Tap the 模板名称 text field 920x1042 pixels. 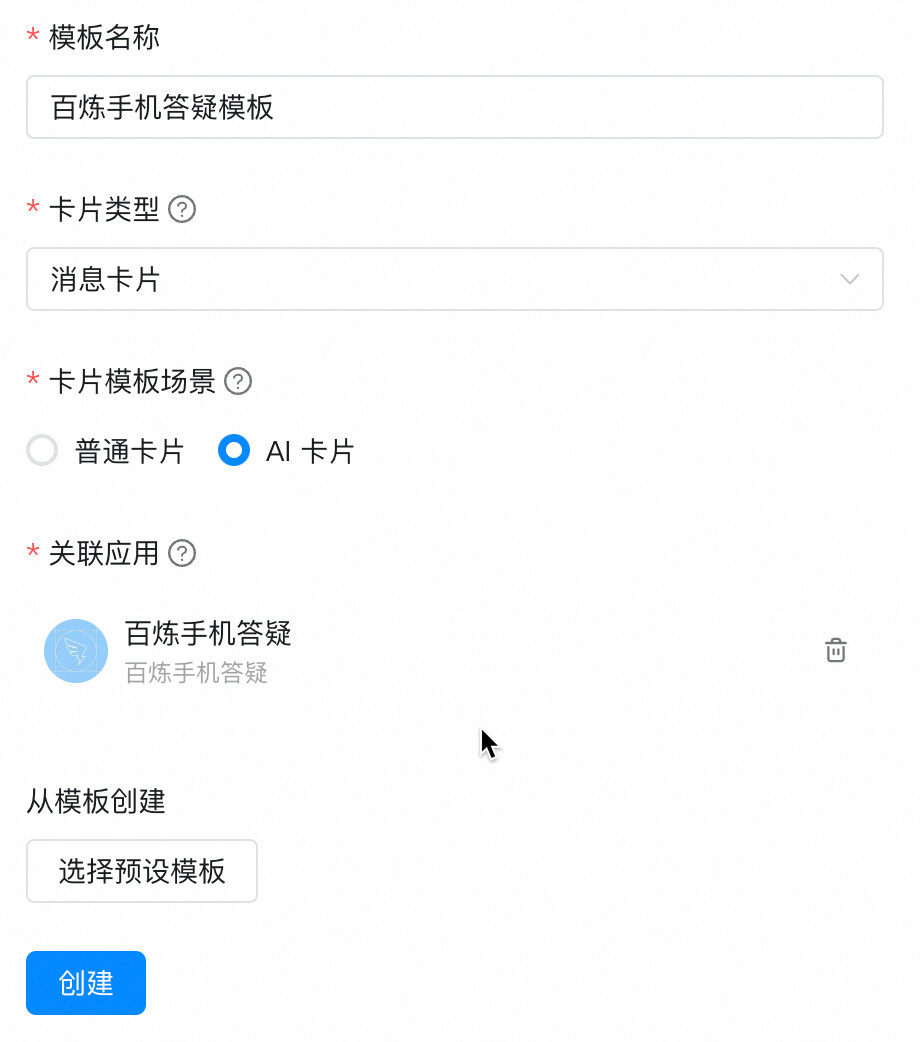[454, 107]
